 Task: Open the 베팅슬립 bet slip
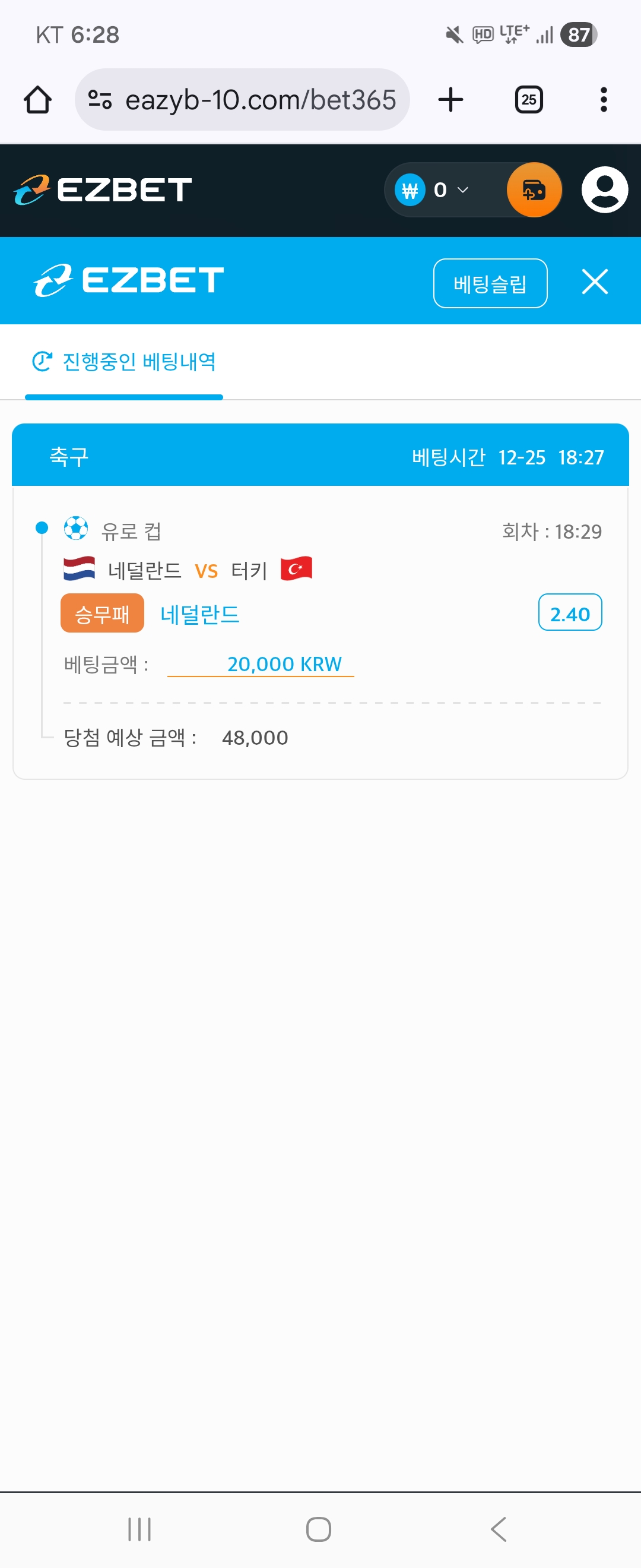[x=490, y=284]
